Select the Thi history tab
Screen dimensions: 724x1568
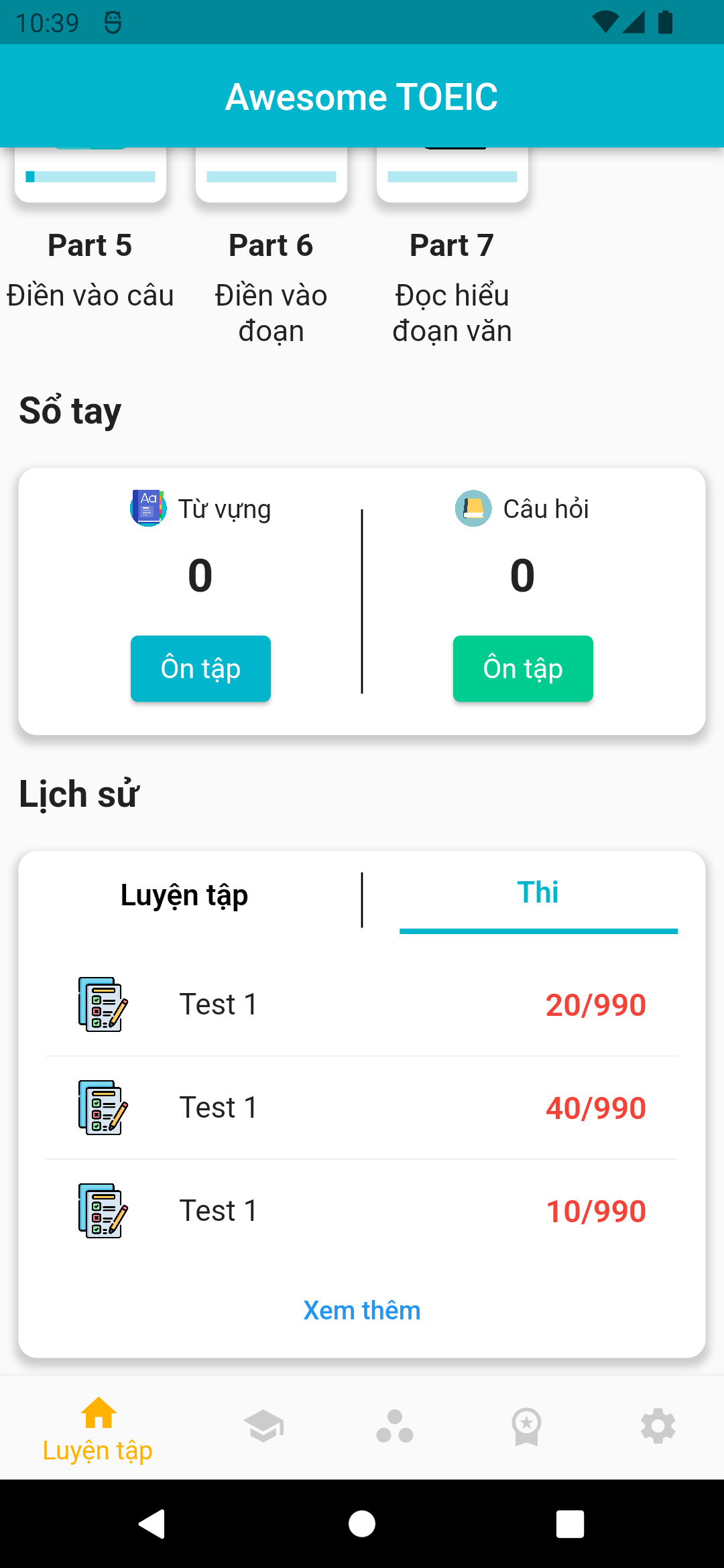538,891
